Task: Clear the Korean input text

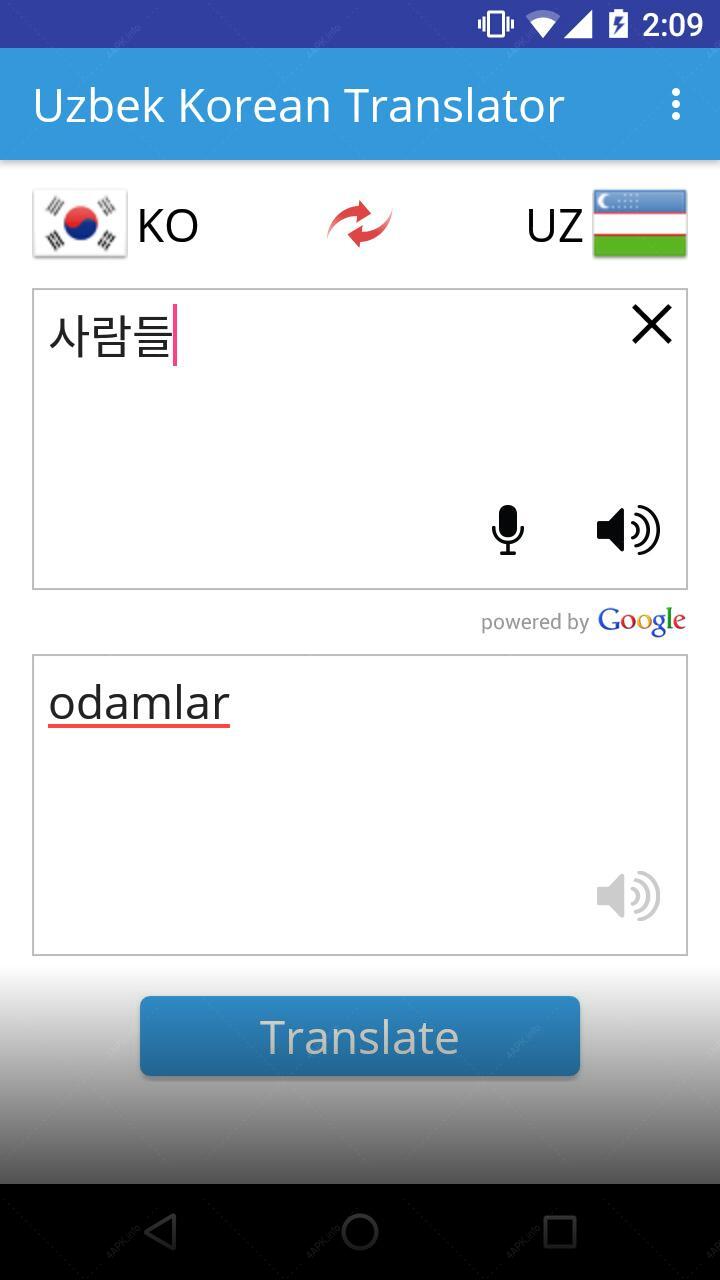Action: tap(651, 325)
